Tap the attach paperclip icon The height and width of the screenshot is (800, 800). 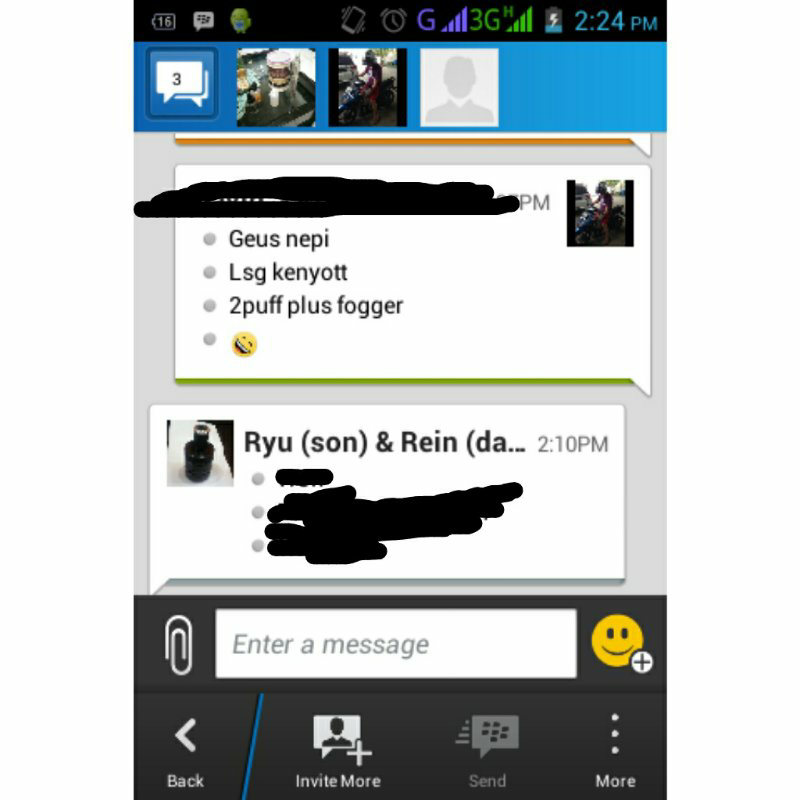tap(178, 645)
